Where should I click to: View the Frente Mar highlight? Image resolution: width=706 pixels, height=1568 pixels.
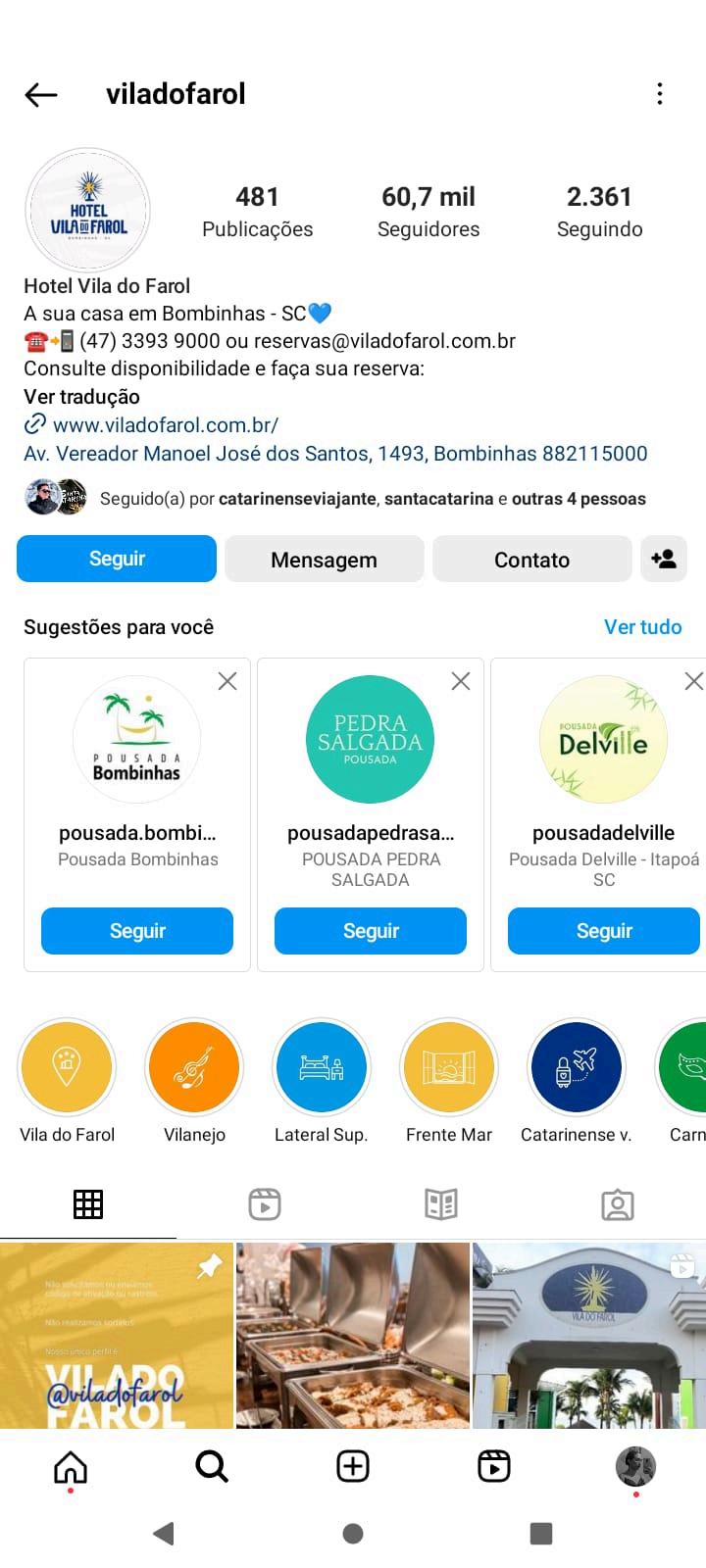point(449,1067)
